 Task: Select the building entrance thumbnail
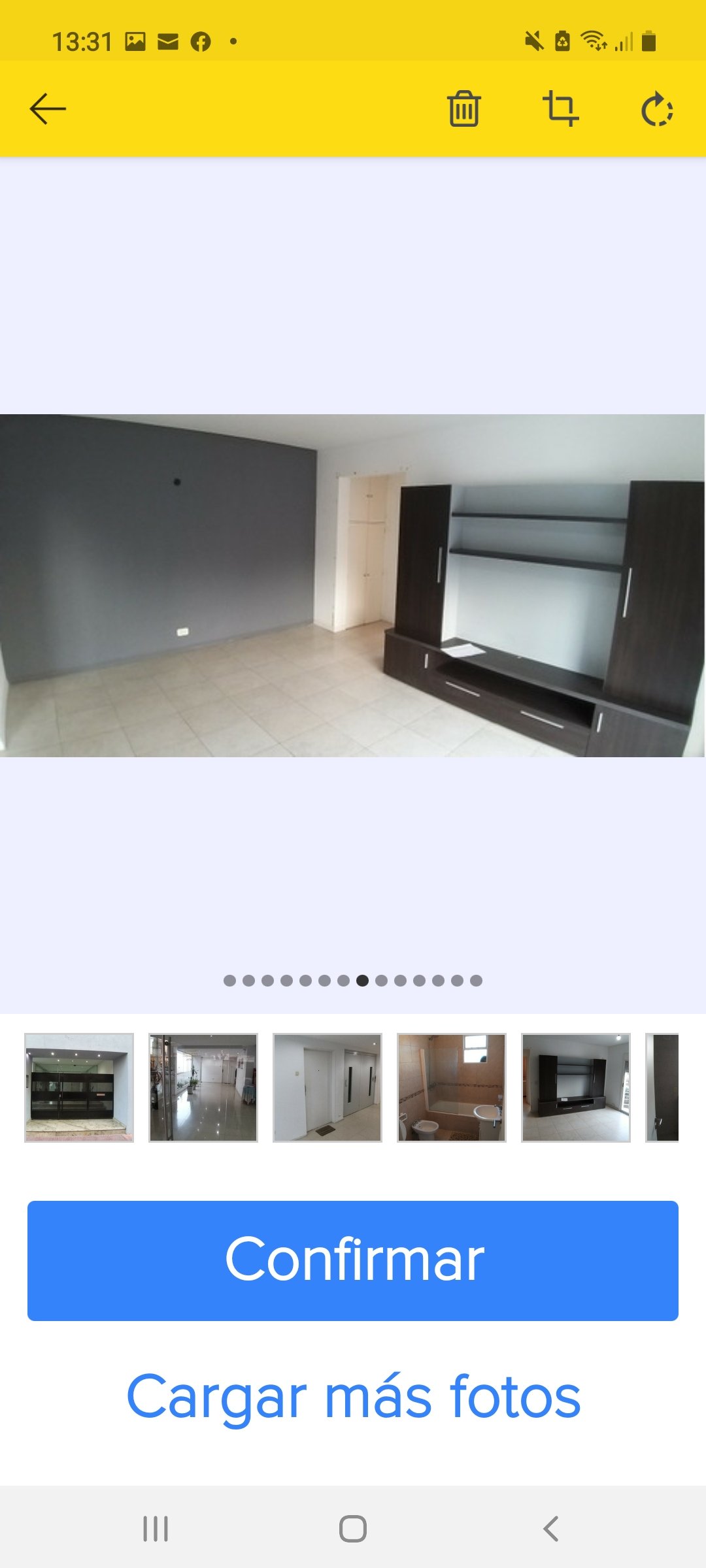tap(79, 1087)
